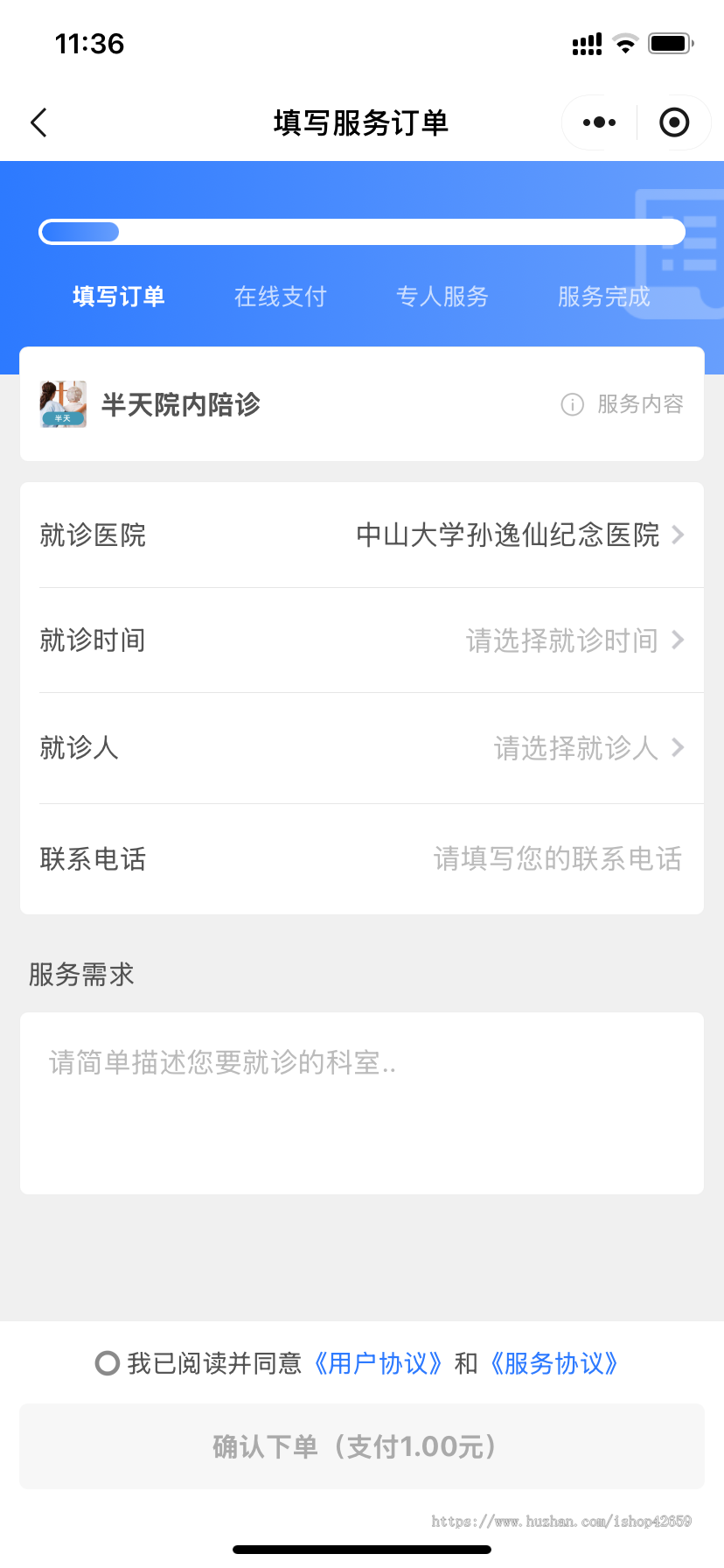View the 《服务协议》 service agreement
This screenshot has width=724, height=1568.
555,1363
